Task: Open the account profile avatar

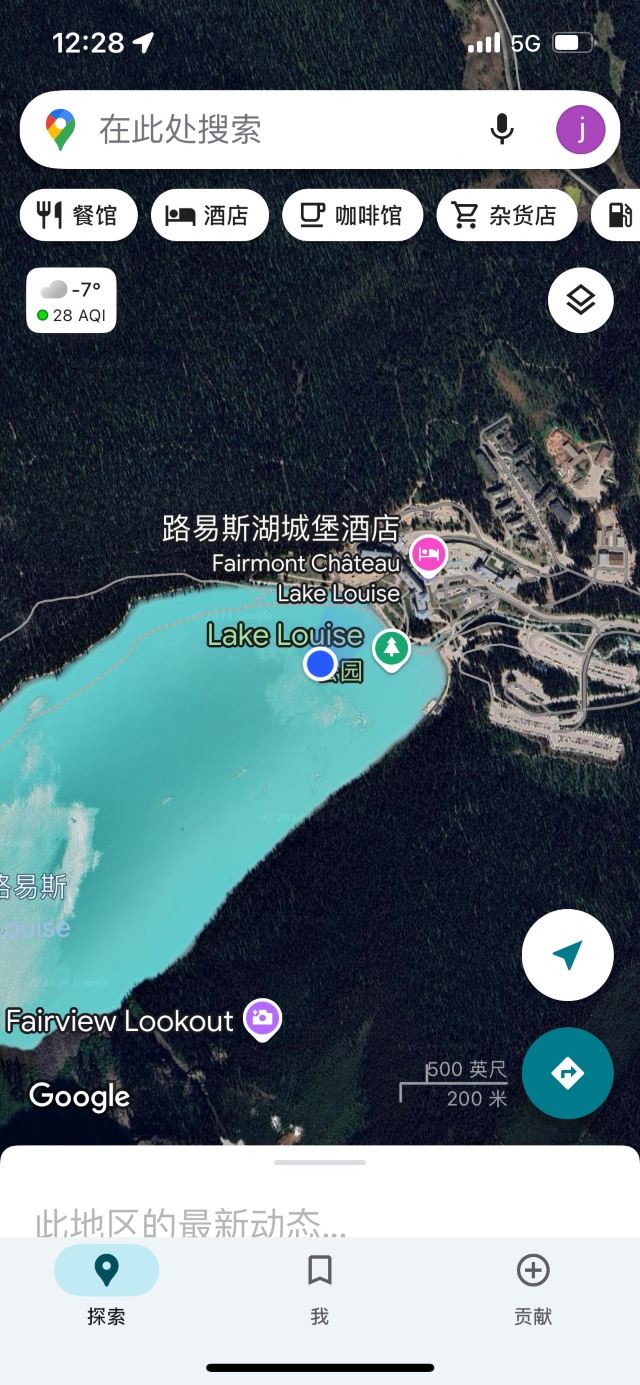Action: coord(580,130)
